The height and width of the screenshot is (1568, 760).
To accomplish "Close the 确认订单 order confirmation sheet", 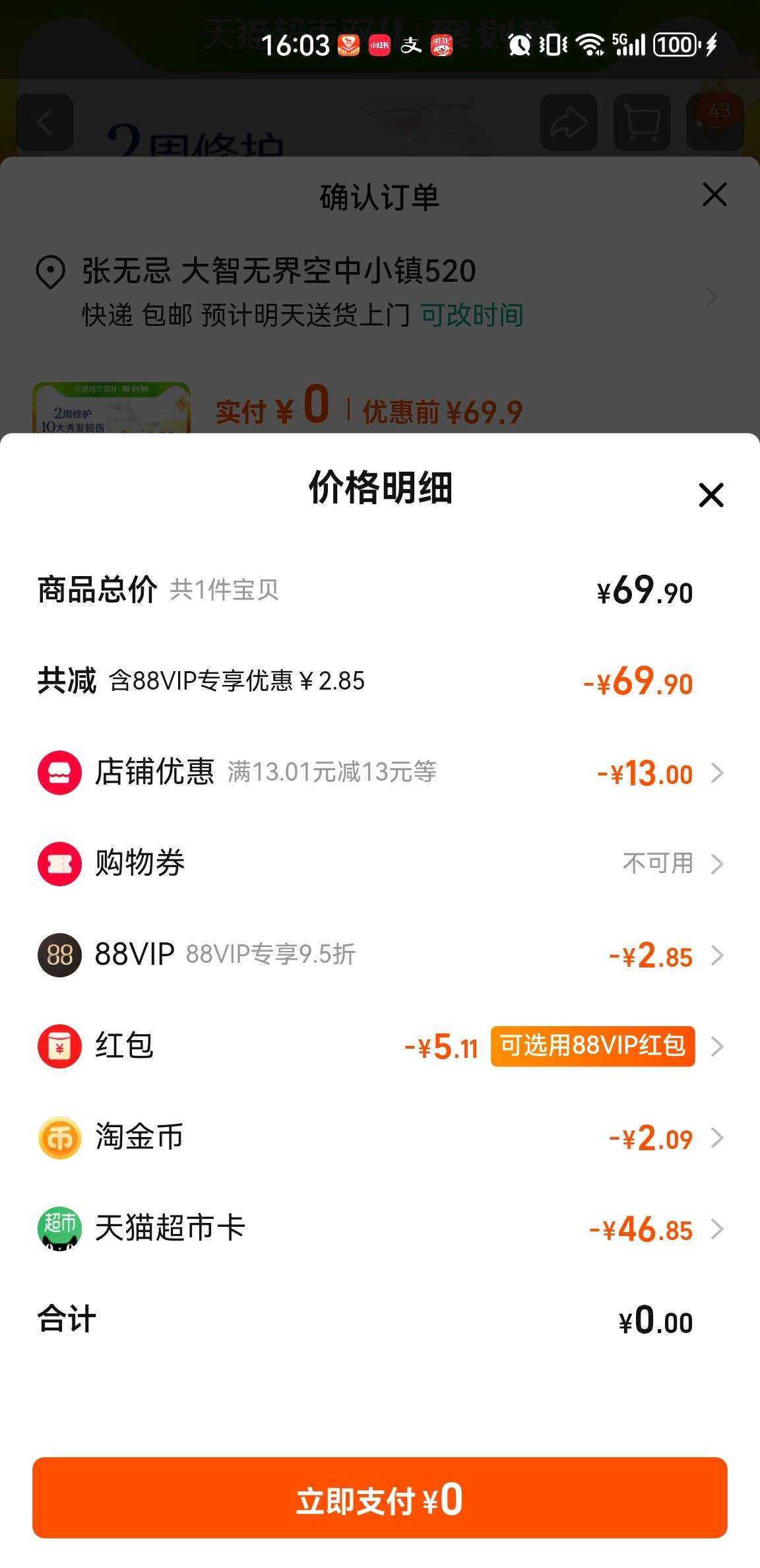I will 713,195.
